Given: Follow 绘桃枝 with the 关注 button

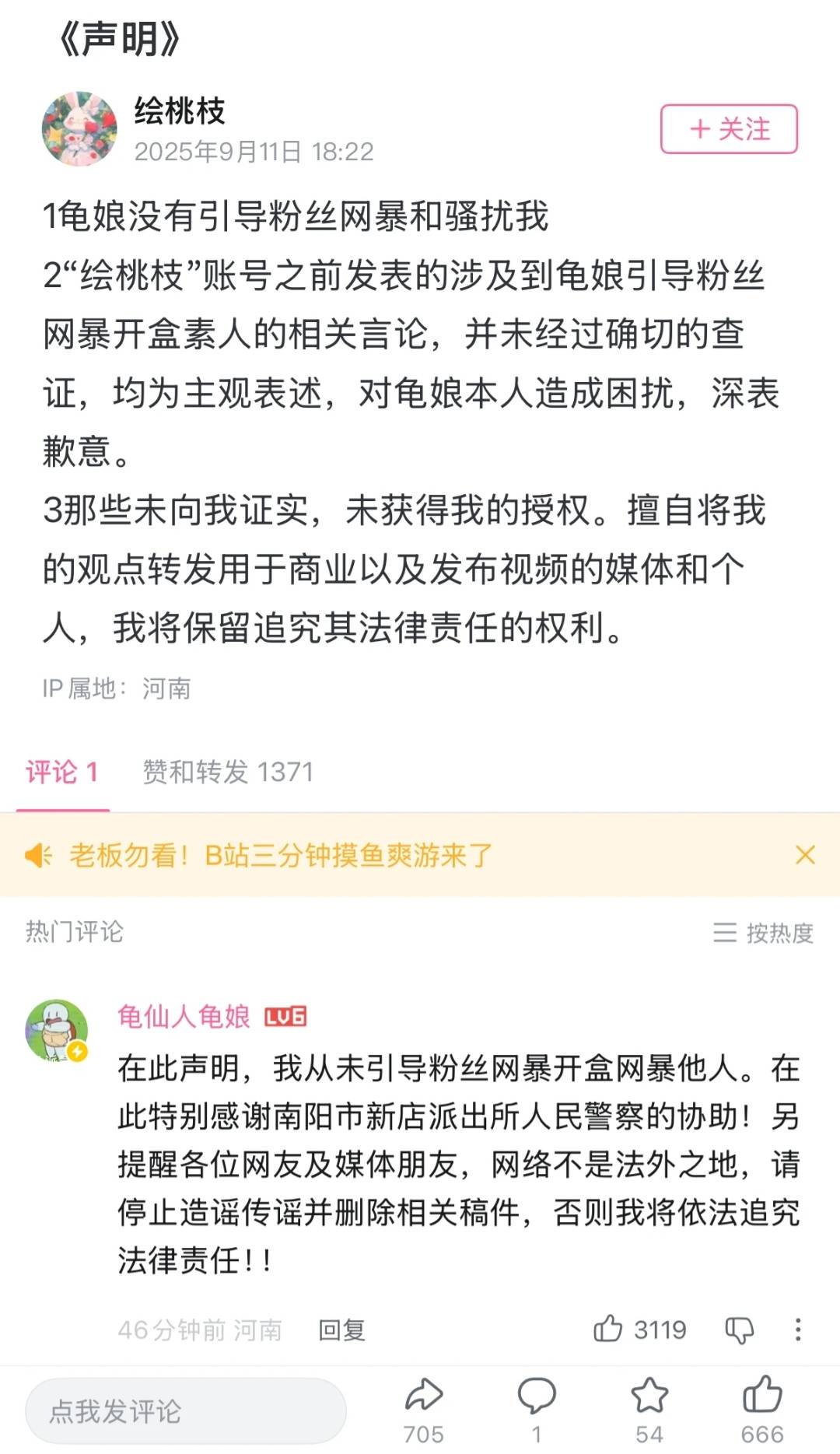Looking at the screenshot, I should coord(729,129).
